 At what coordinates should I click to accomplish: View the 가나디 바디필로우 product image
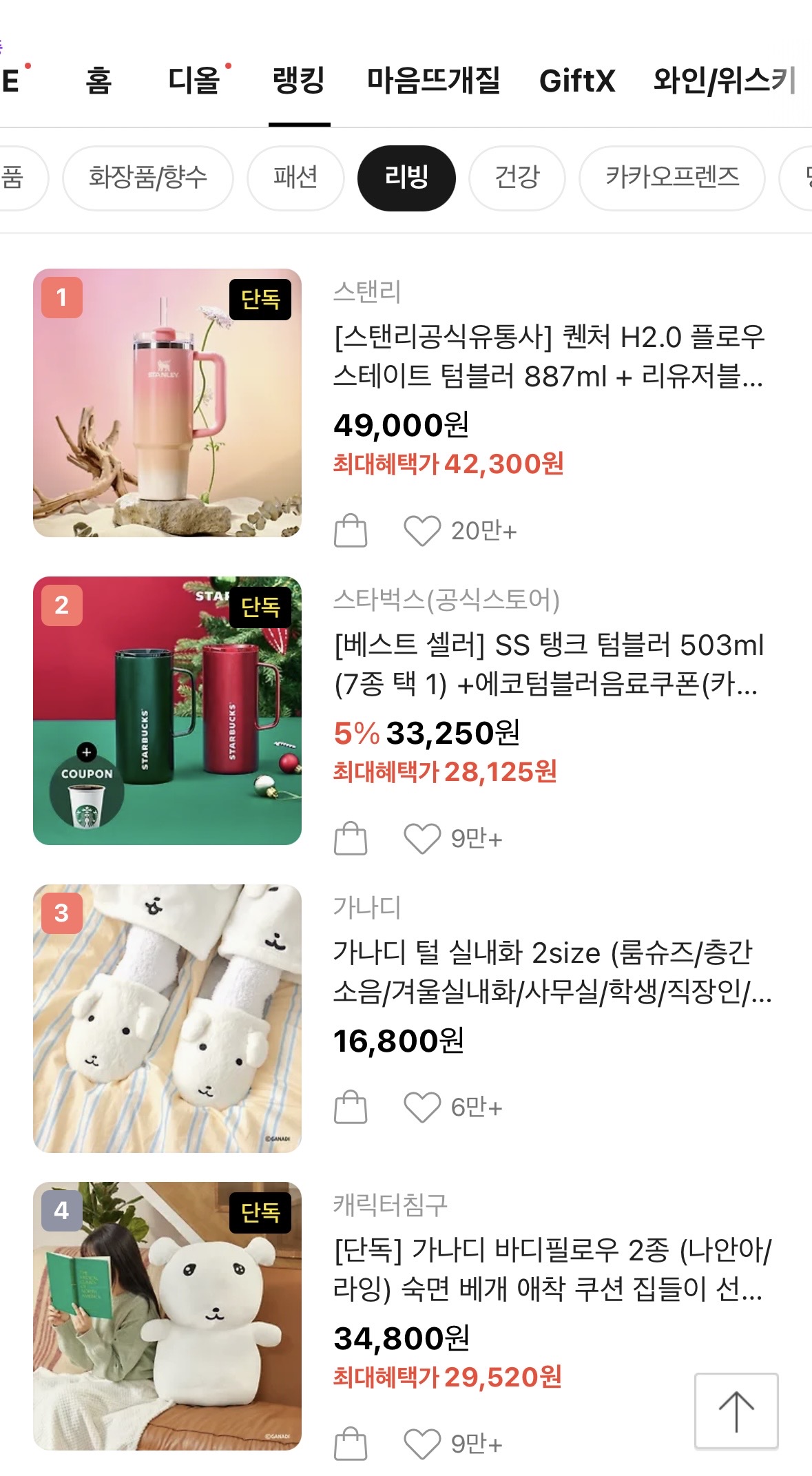[167, 1316]
